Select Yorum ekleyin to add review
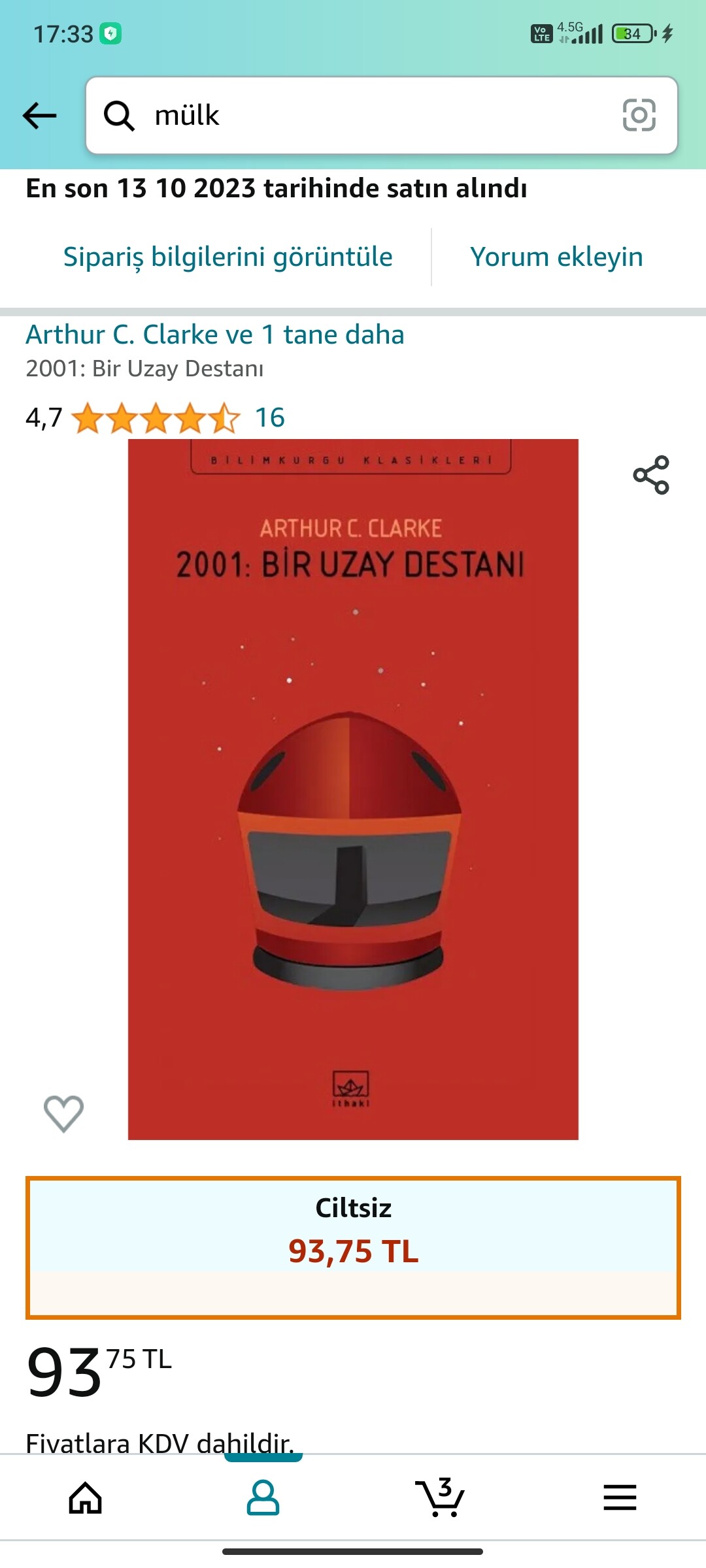The height and width of the screenshot is (1568, 706). click(556, 257)
